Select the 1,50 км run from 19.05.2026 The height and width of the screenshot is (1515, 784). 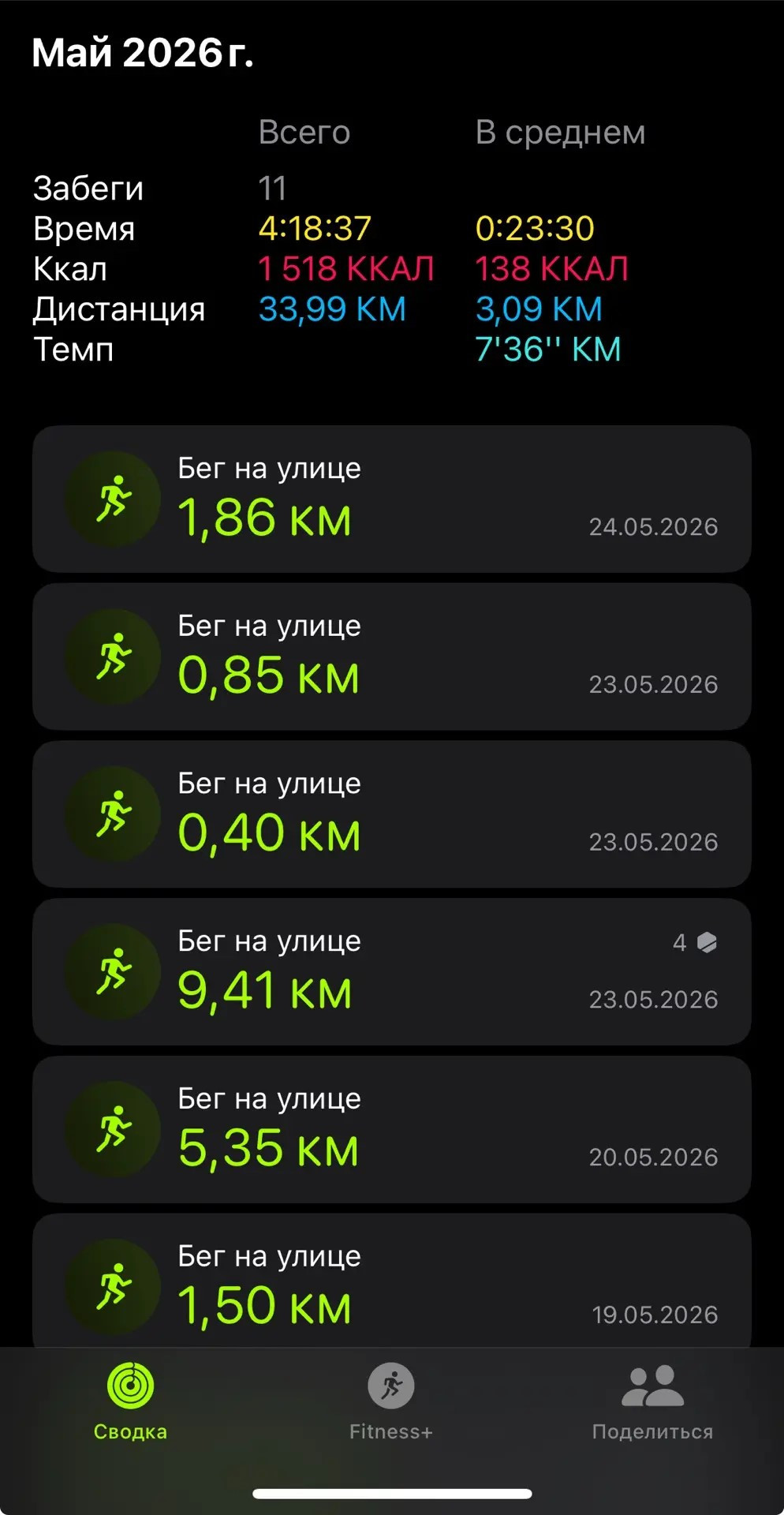pyautogui.click(x=392, y=1280)
